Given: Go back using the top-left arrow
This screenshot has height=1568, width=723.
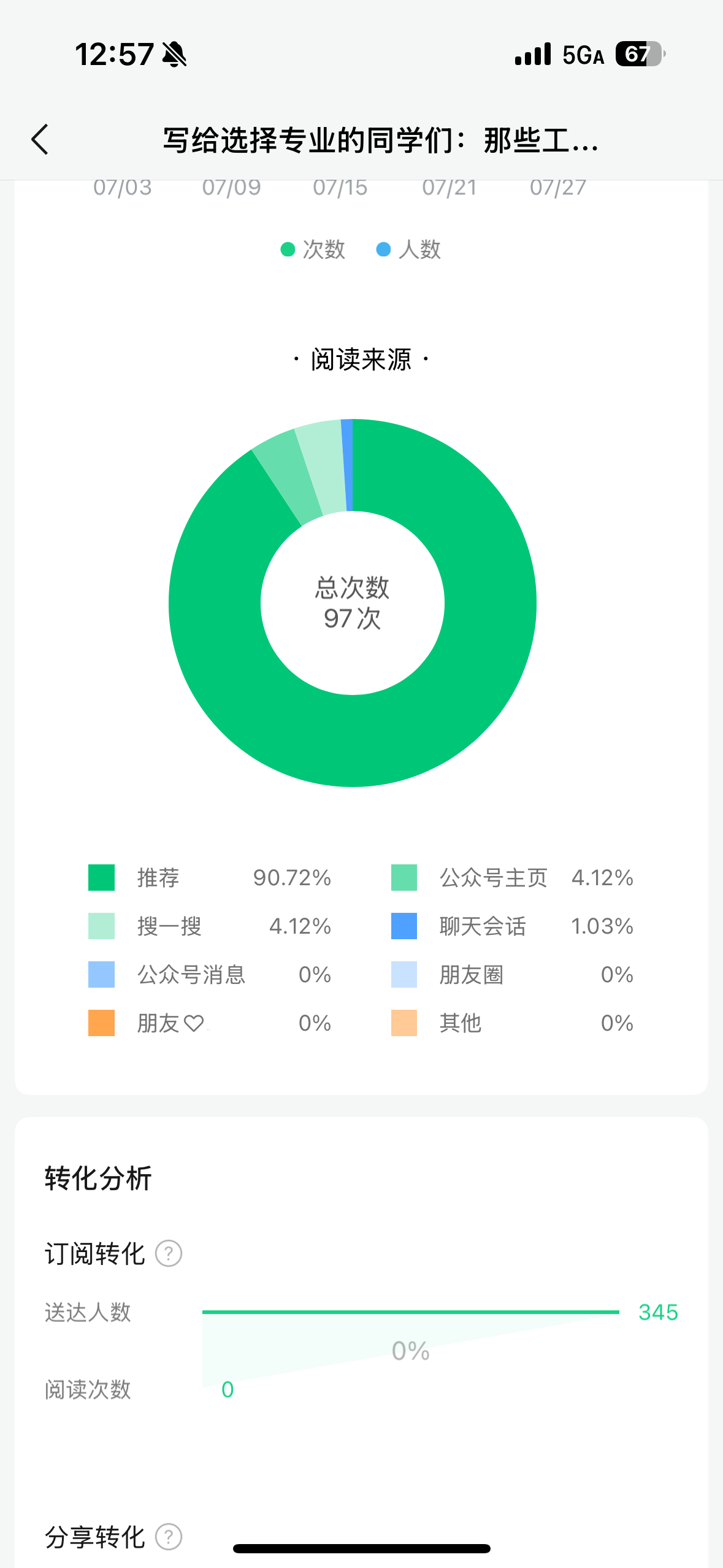Looking at the screenshot, I should pos(40,139).
